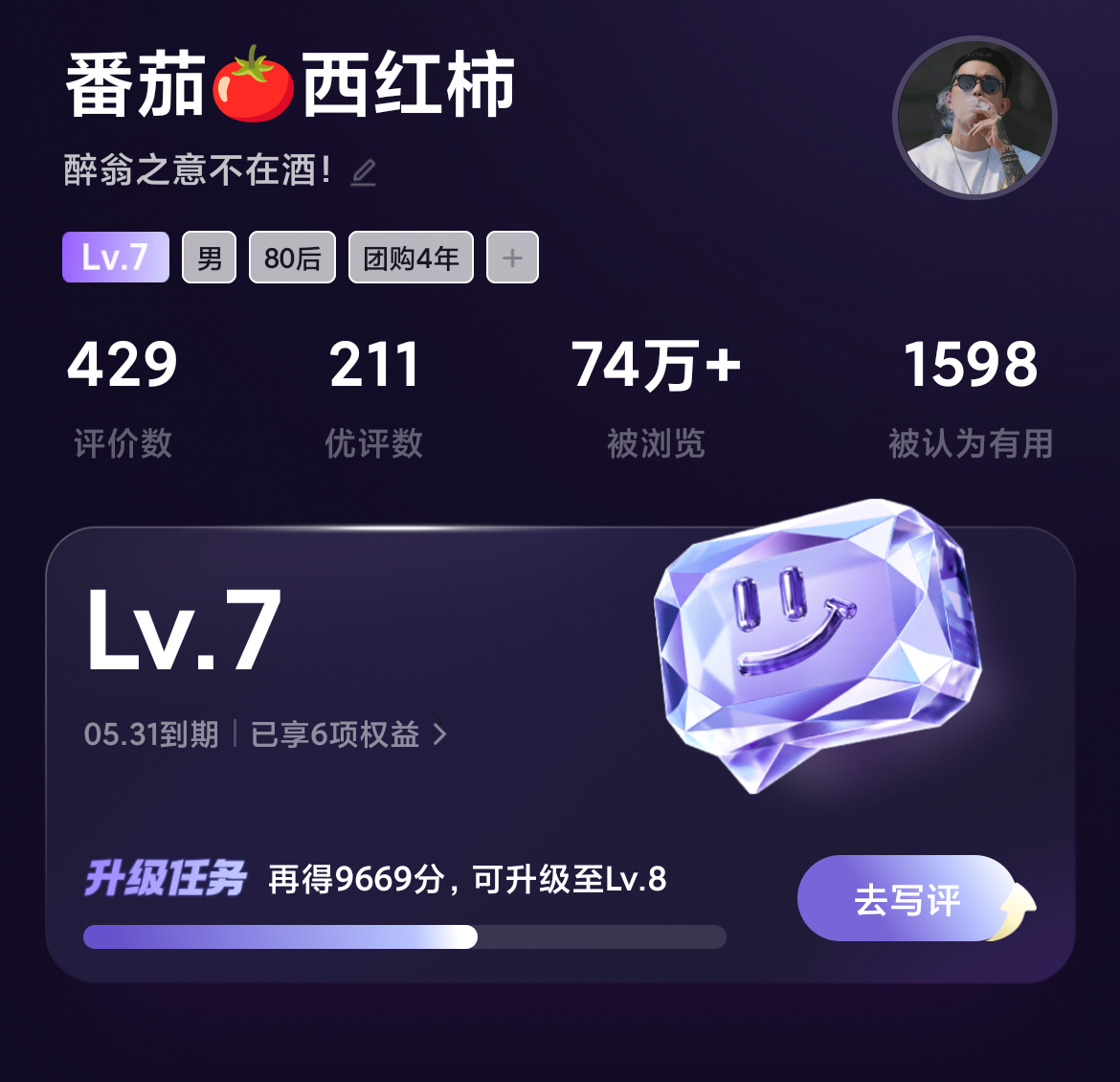
Task: Tap the 去写评 button
Action: (906, 899)
